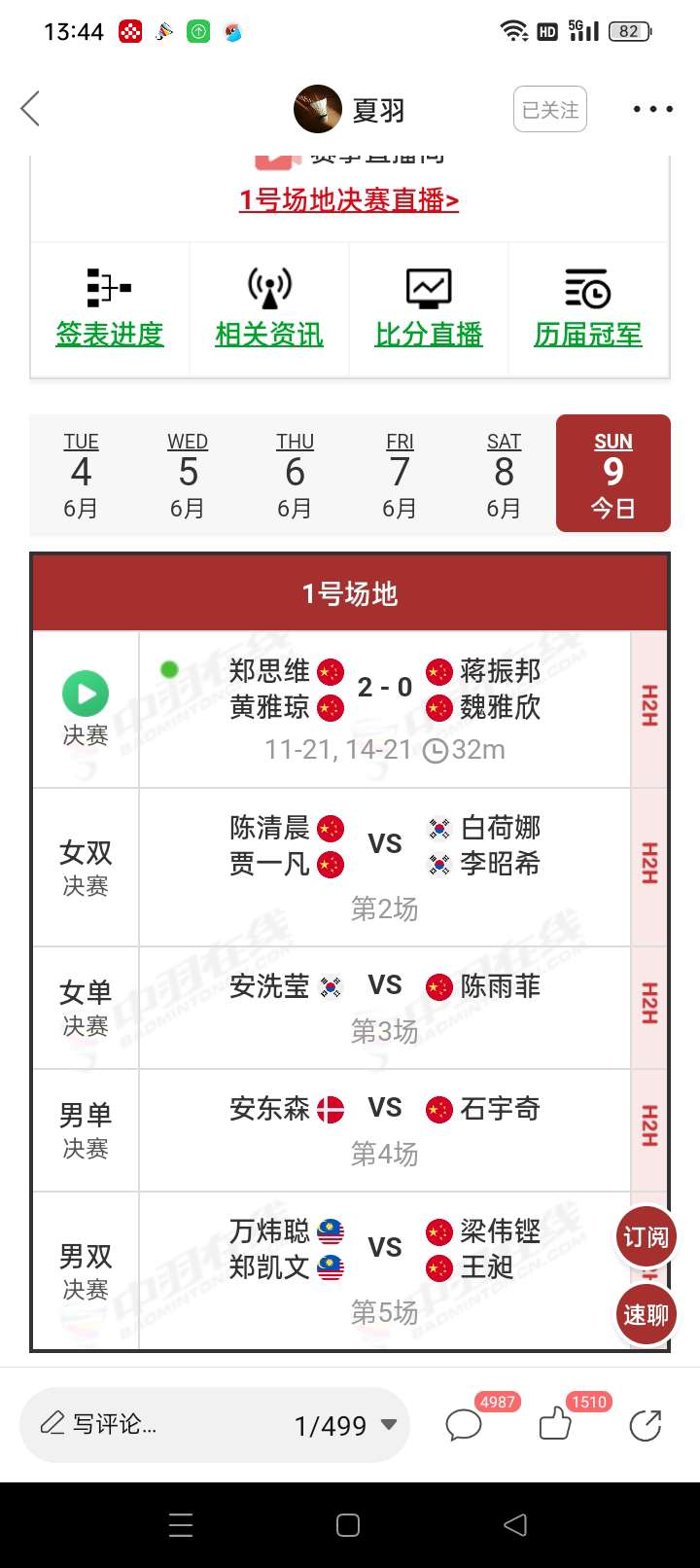Play the 郑思维/黄雅琼 final replay

(86, 695)
